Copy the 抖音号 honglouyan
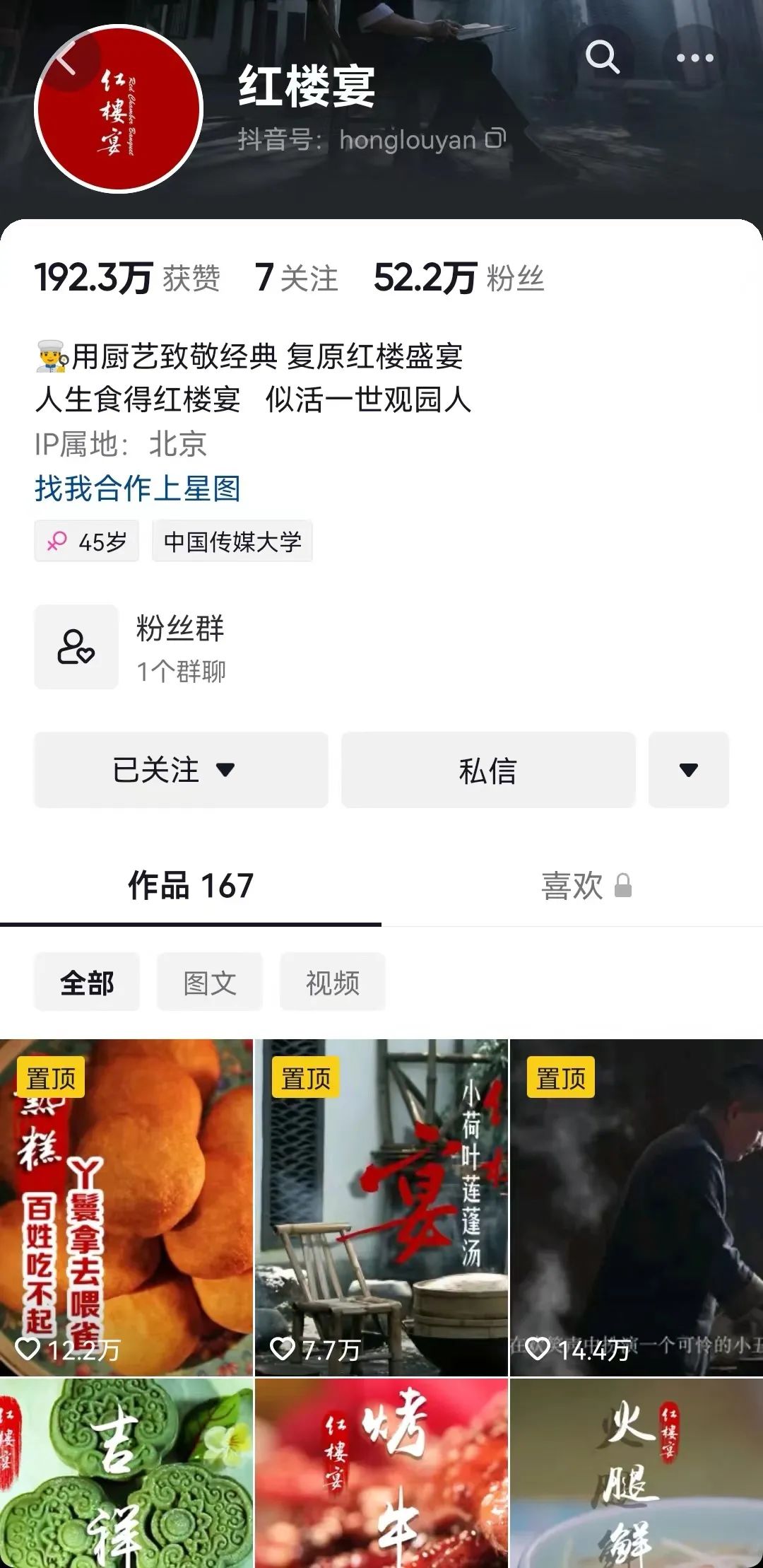 point(496,139)
